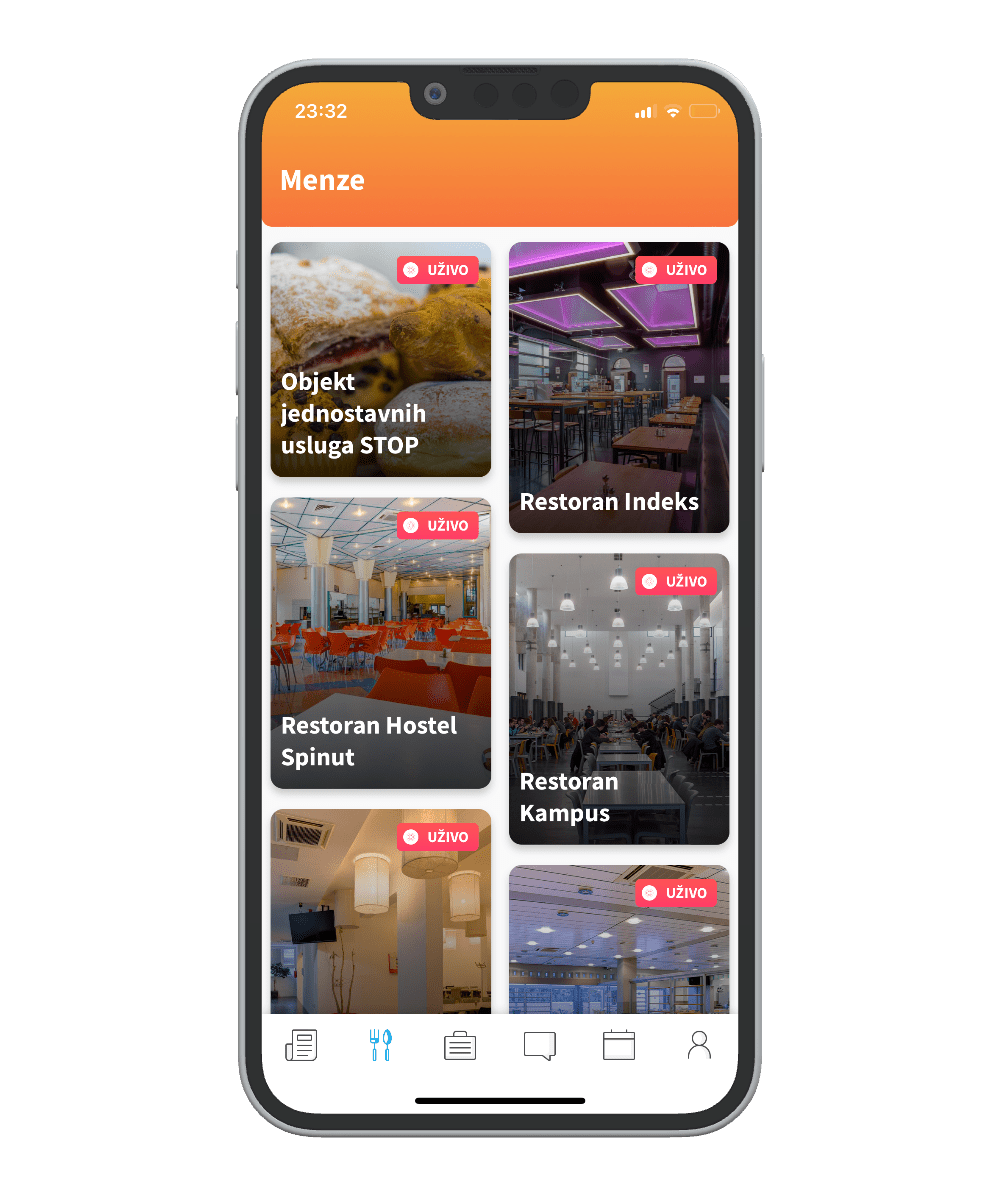
Task: Open the Restoran Indeks card
Action: click(619, 388)
